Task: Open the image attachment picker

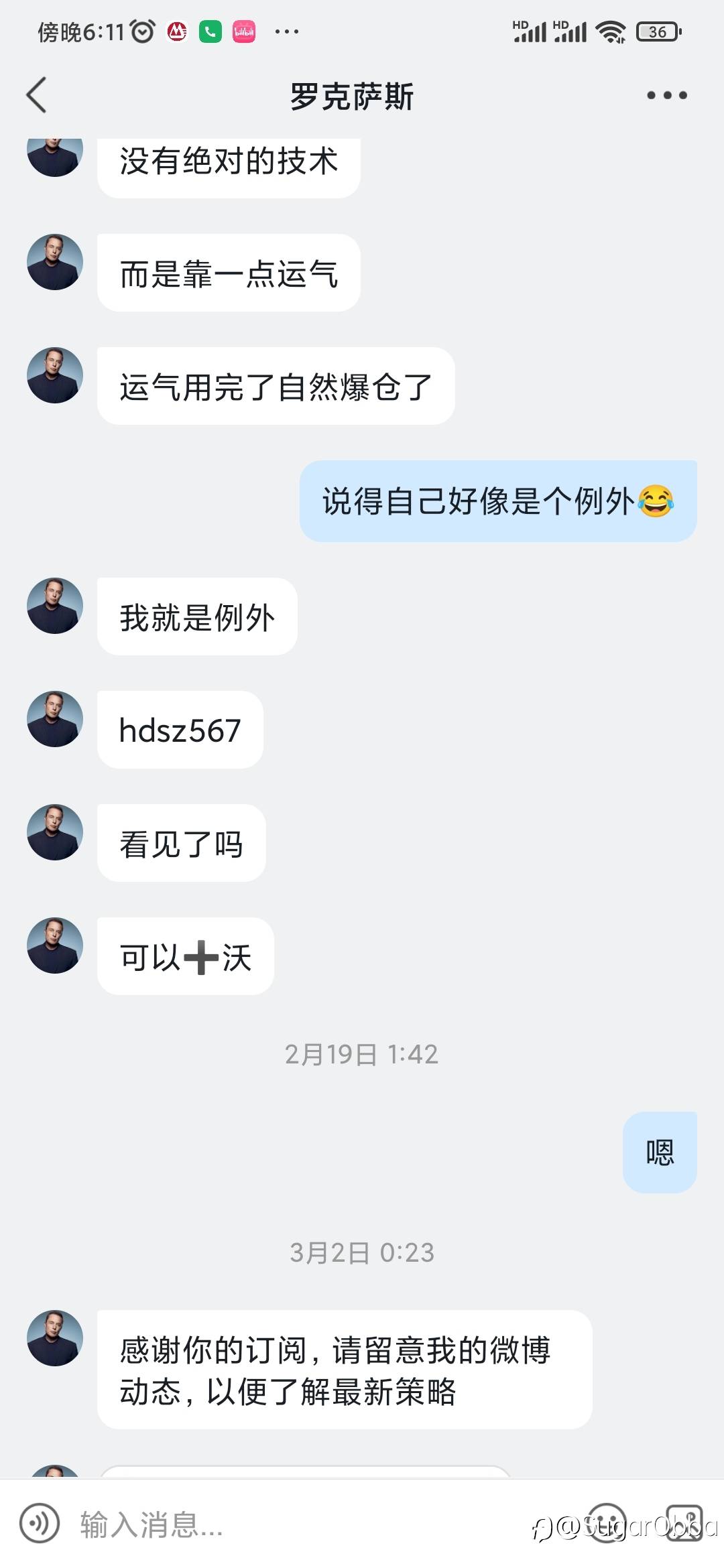Action: click(684, 1523)
